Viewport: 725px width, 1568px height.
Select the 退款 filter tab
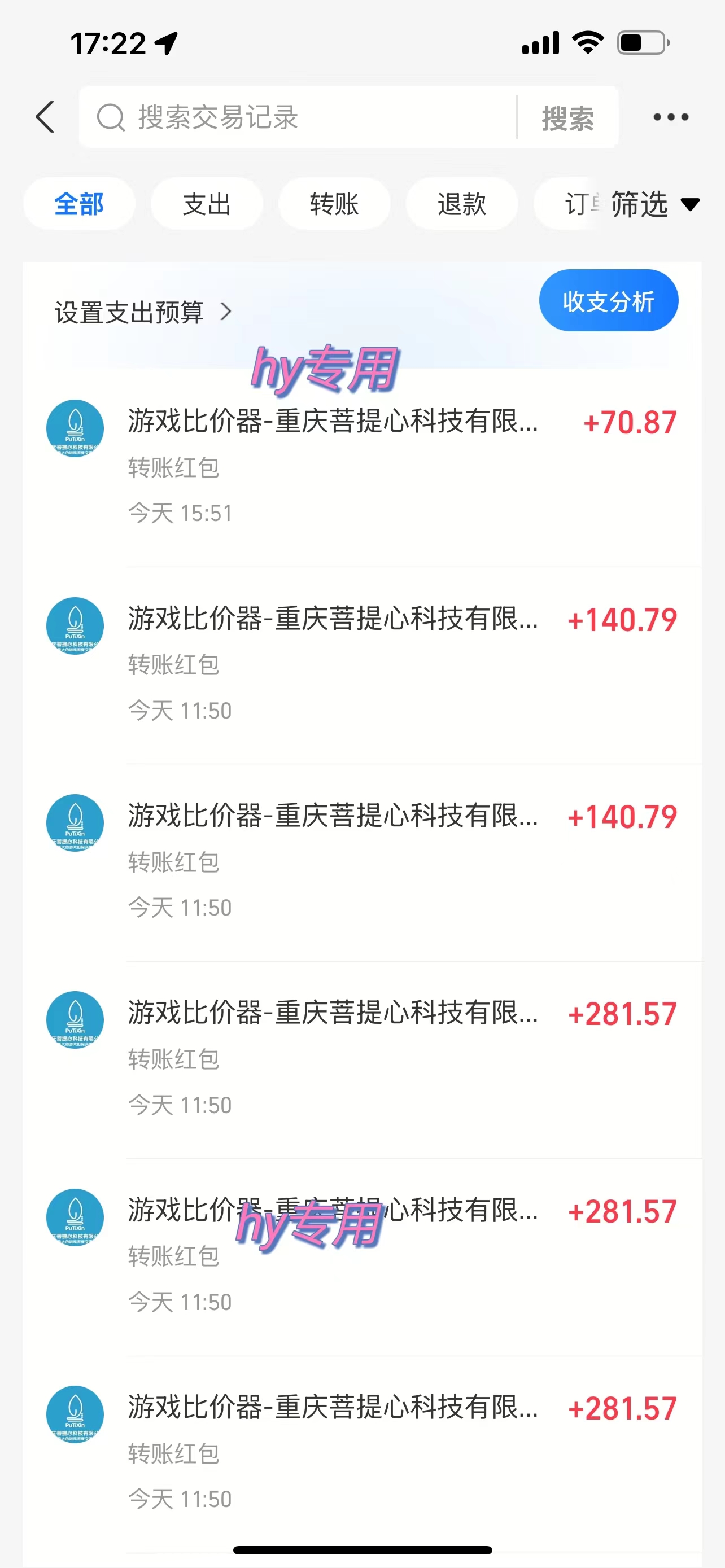(461, 204)
